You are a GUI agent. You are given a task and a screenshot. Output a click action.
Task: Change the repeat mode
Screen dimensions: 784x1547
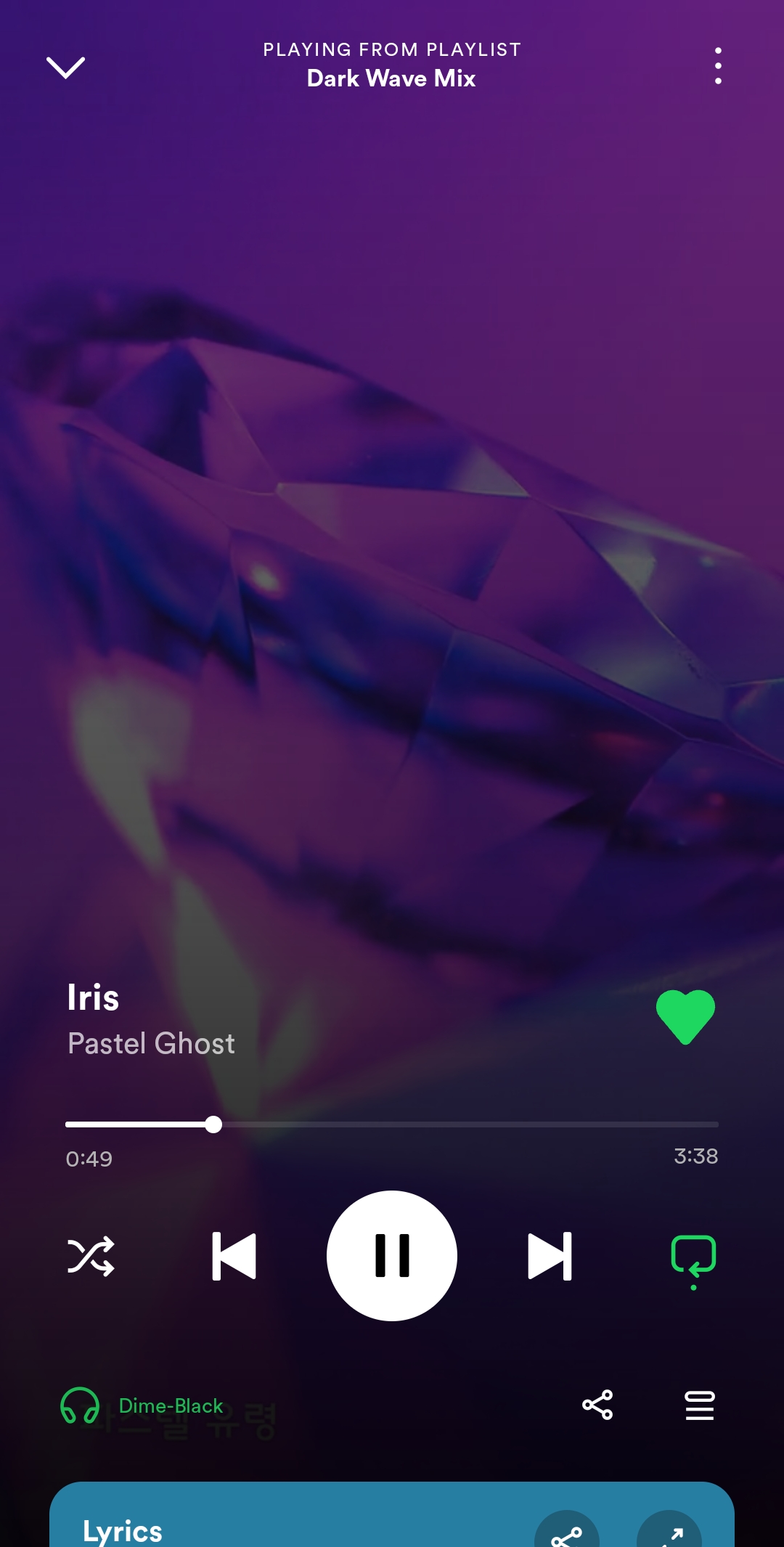(693, 1257)
